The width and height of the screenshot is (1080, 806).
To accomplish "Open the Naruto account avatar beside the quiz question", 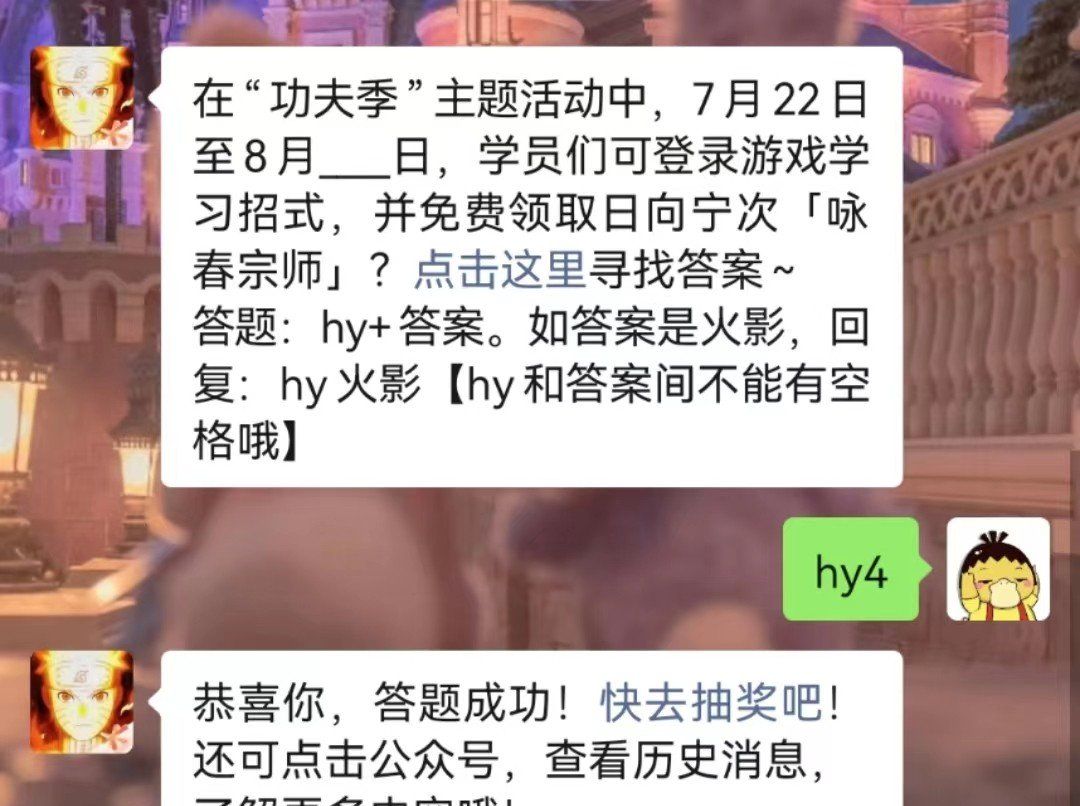I will pos(81,98).
